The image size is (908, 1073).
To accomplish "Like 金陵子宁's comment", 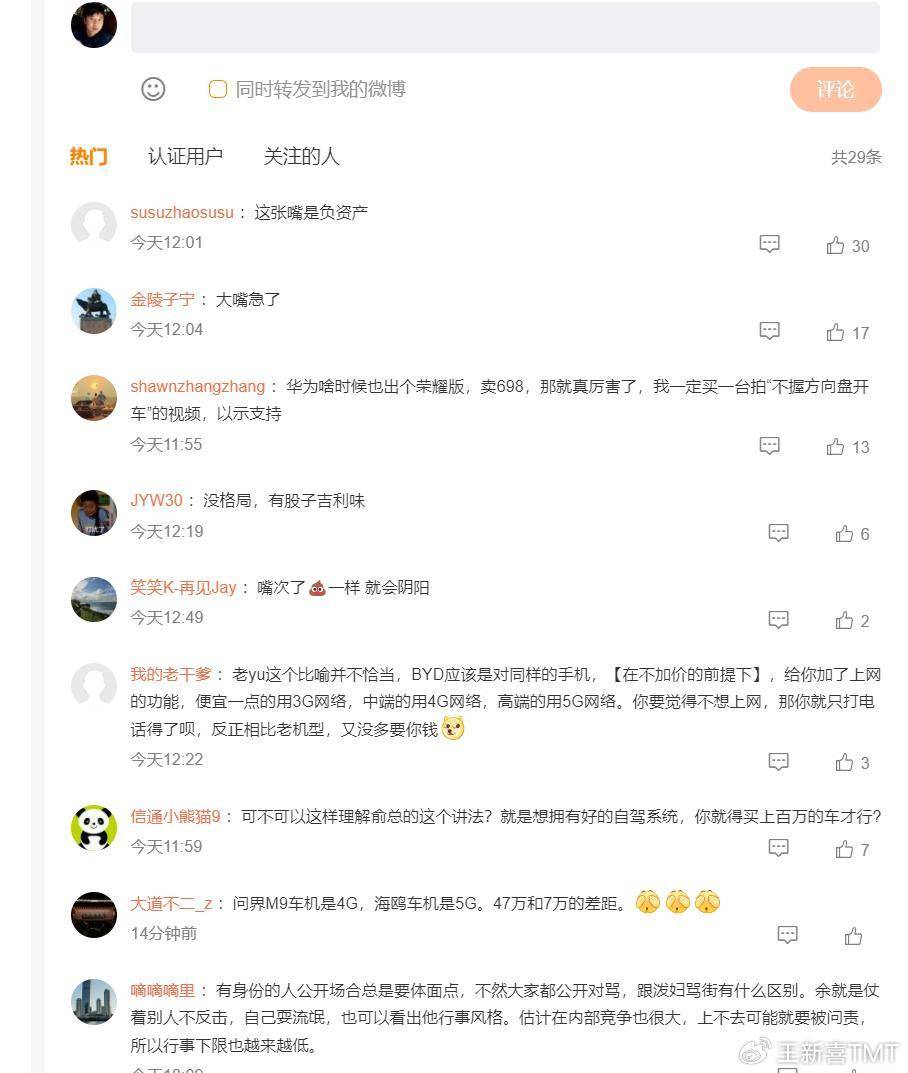I will coord(836,333).
